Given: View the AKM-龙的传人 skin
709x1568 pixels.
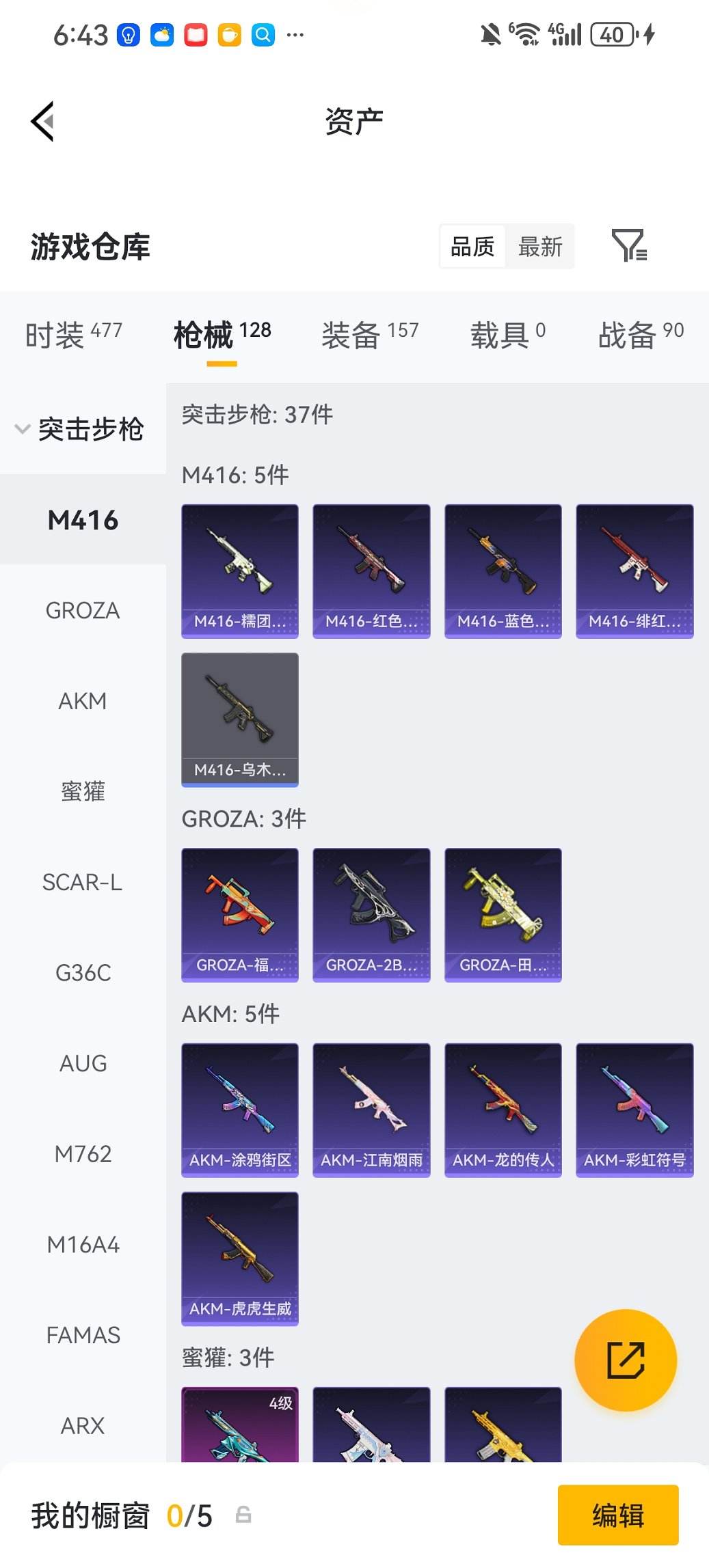Looking at the screenshot, I should click(x=503, y=1110).
